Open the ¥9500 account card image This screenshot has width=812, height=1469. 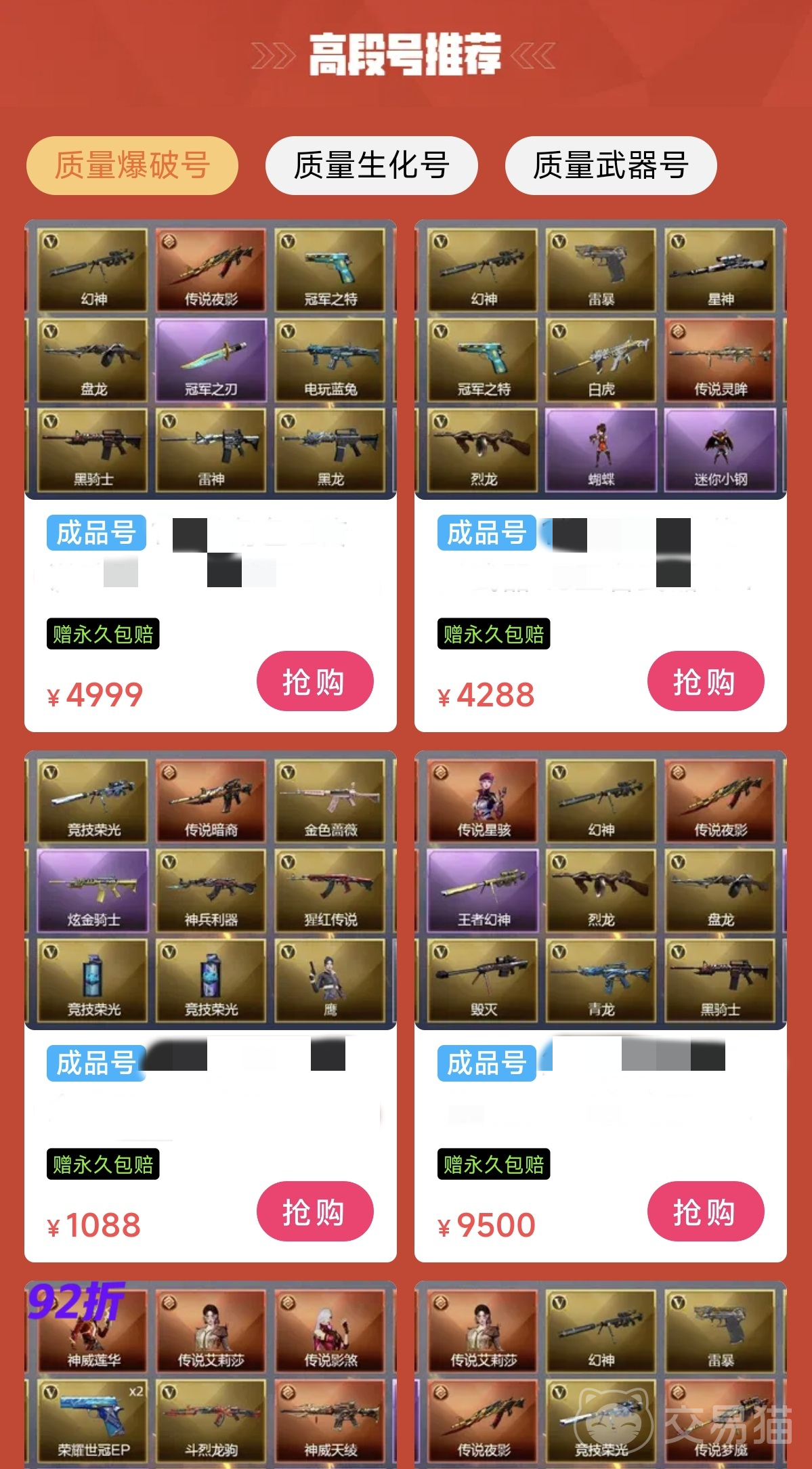pos(601,890)
